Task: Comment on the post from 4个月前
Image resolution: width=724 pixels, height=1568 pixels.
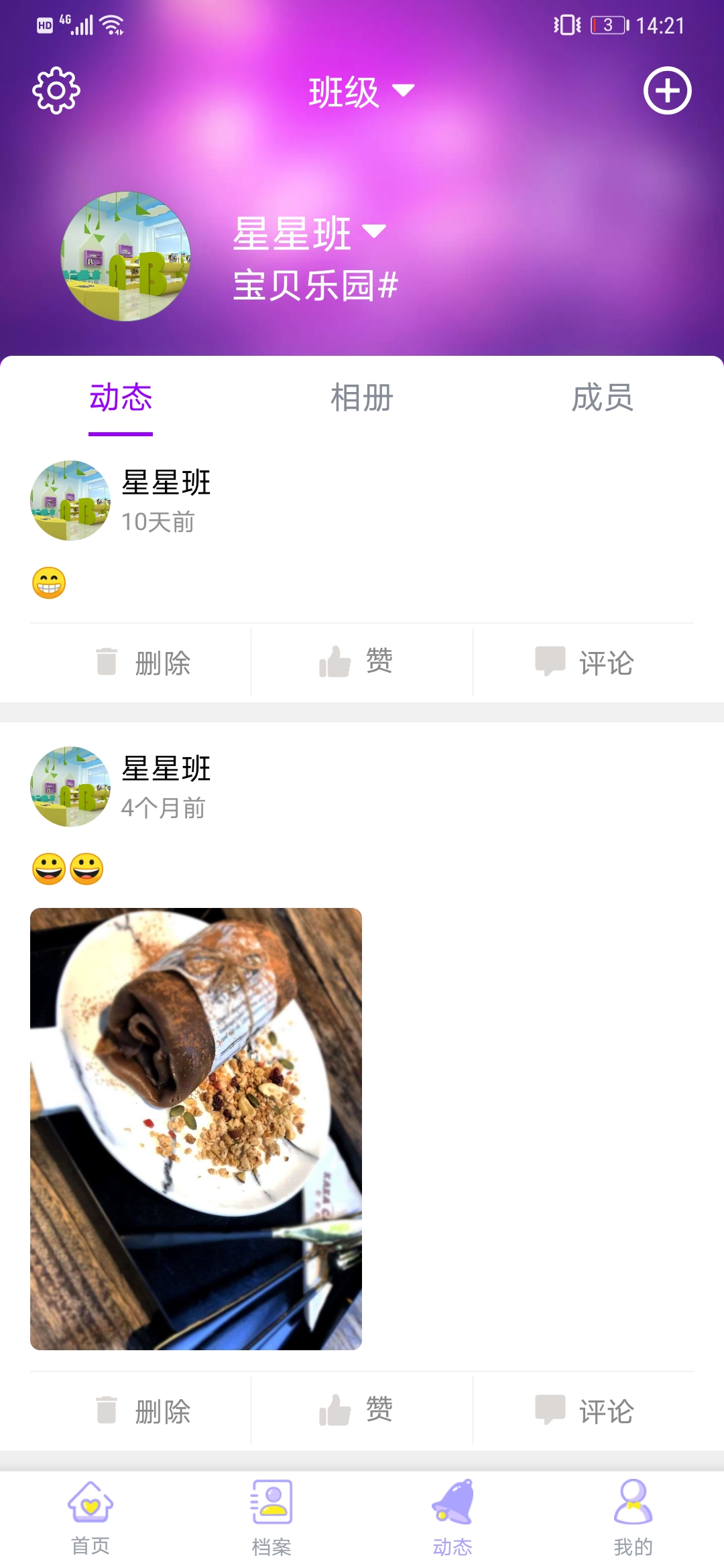Action: pos(585,1411)
